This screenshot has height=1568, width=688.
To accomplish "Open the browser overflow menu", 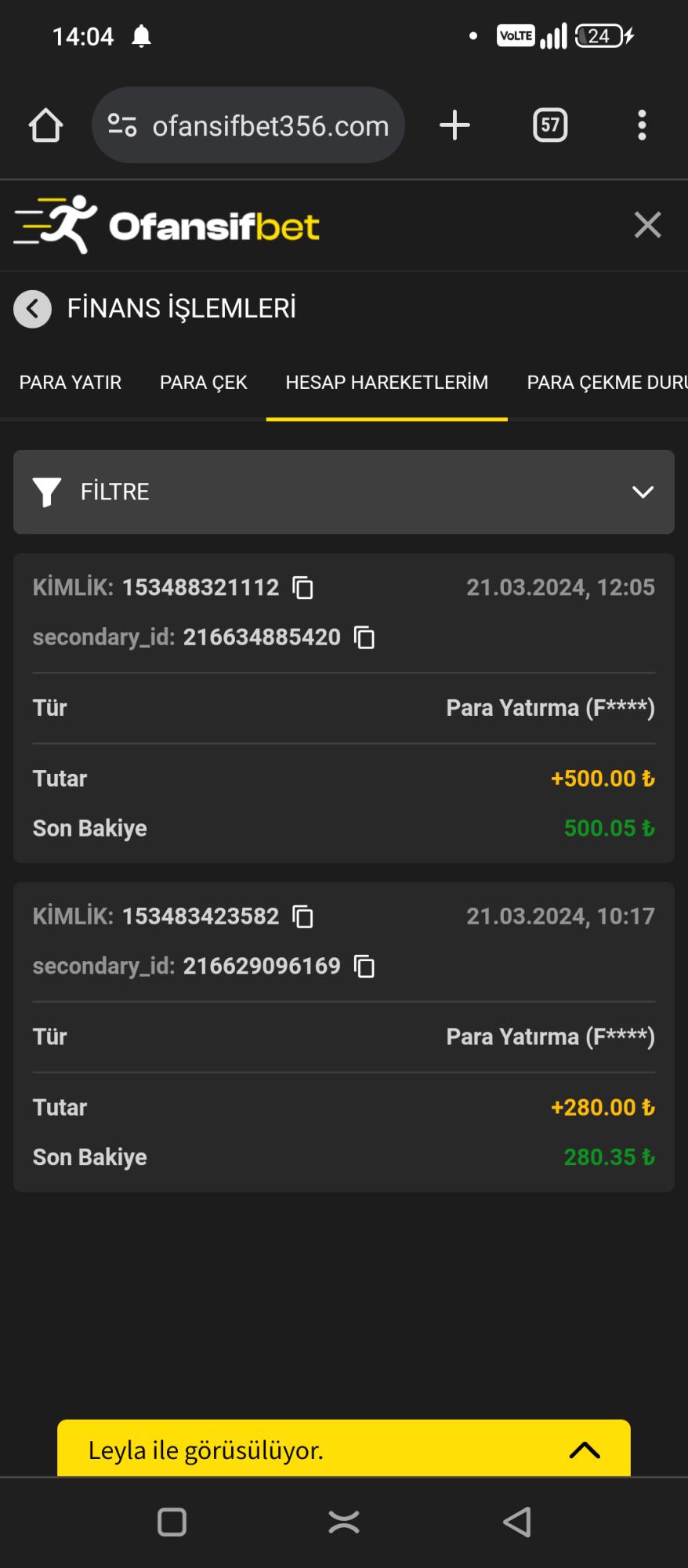I will coord(642,125).
